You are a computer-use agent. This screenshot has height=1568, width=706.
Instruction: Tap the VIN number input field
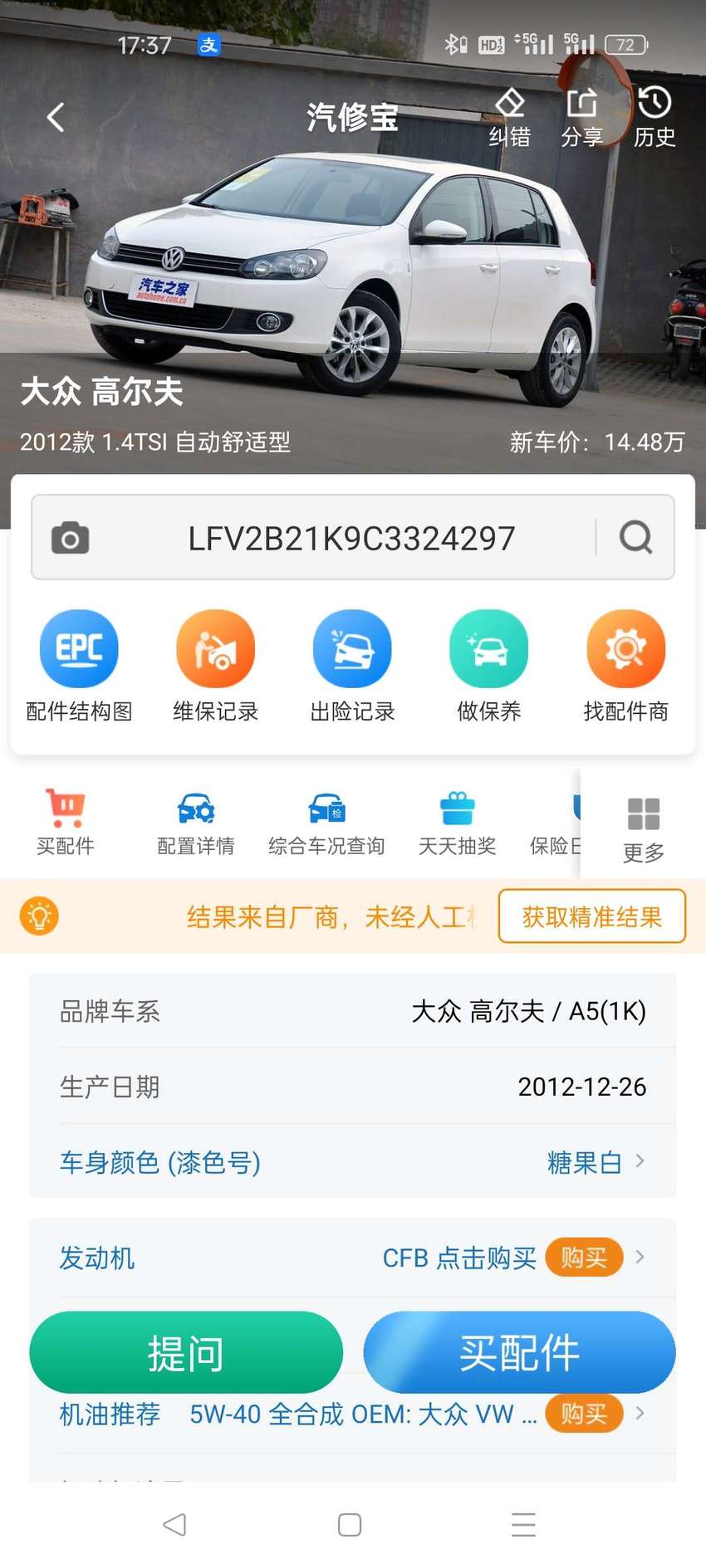click(x=351, y=538)
